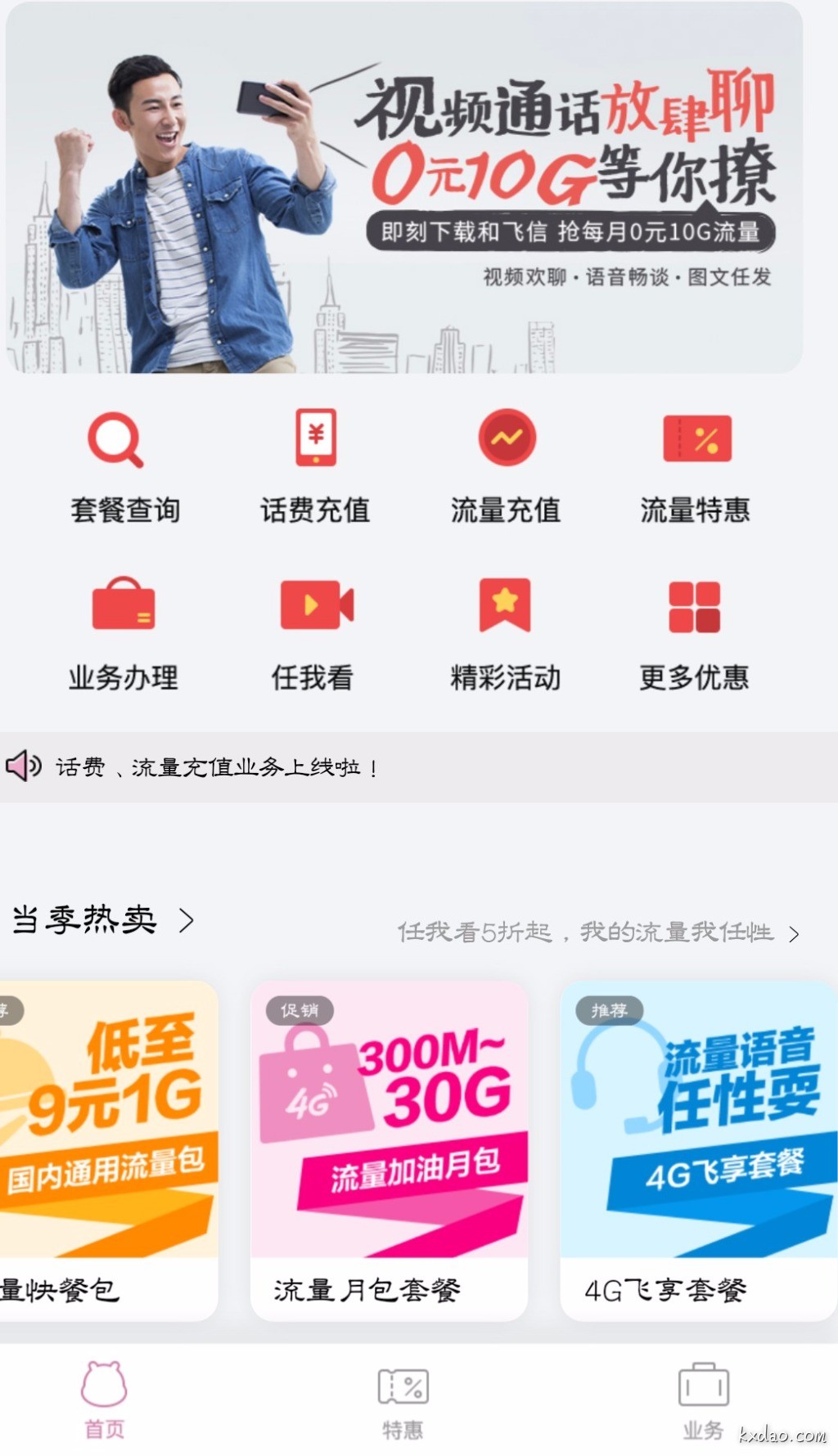Expand the 当季热卖 section
The height and width of the screenshot is (1456, 838).
tap(102, 921)
